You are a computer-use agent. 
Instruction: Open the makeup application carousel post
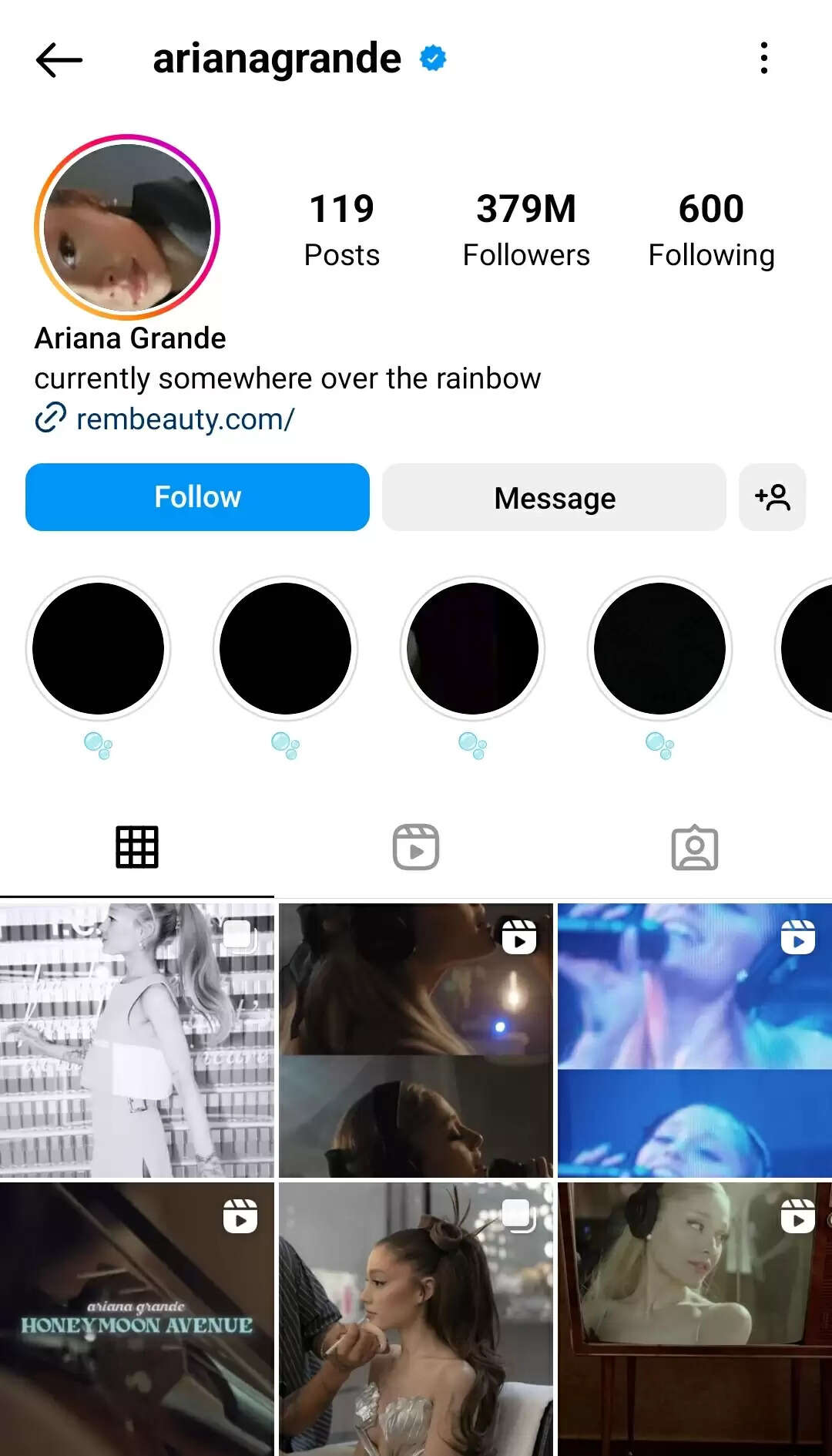[416, 1318]
